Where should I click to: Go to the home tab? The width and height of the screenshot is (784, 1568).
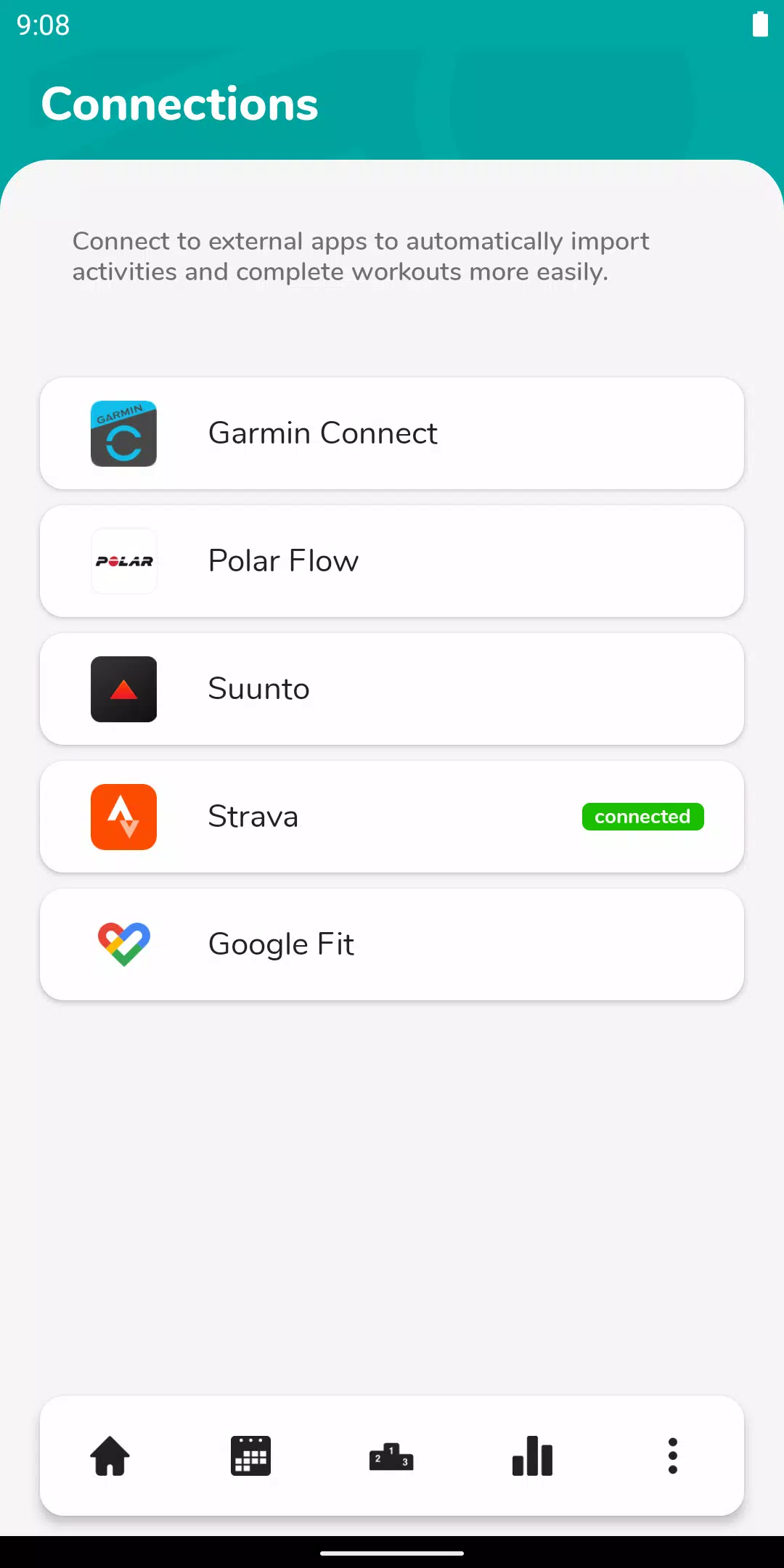(x=110, y=1456)
